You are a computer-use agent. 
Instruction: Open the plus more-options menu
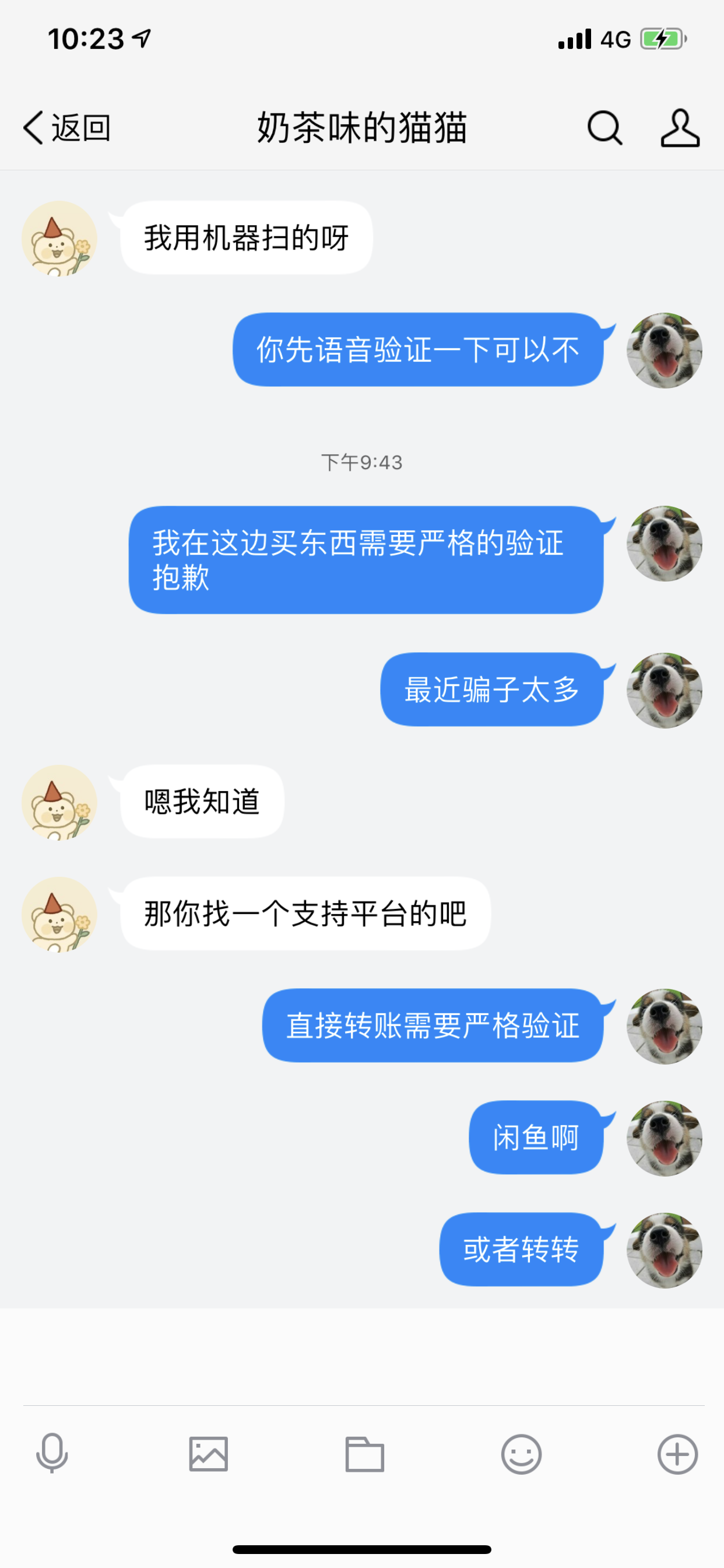[x=678, y=1454]
